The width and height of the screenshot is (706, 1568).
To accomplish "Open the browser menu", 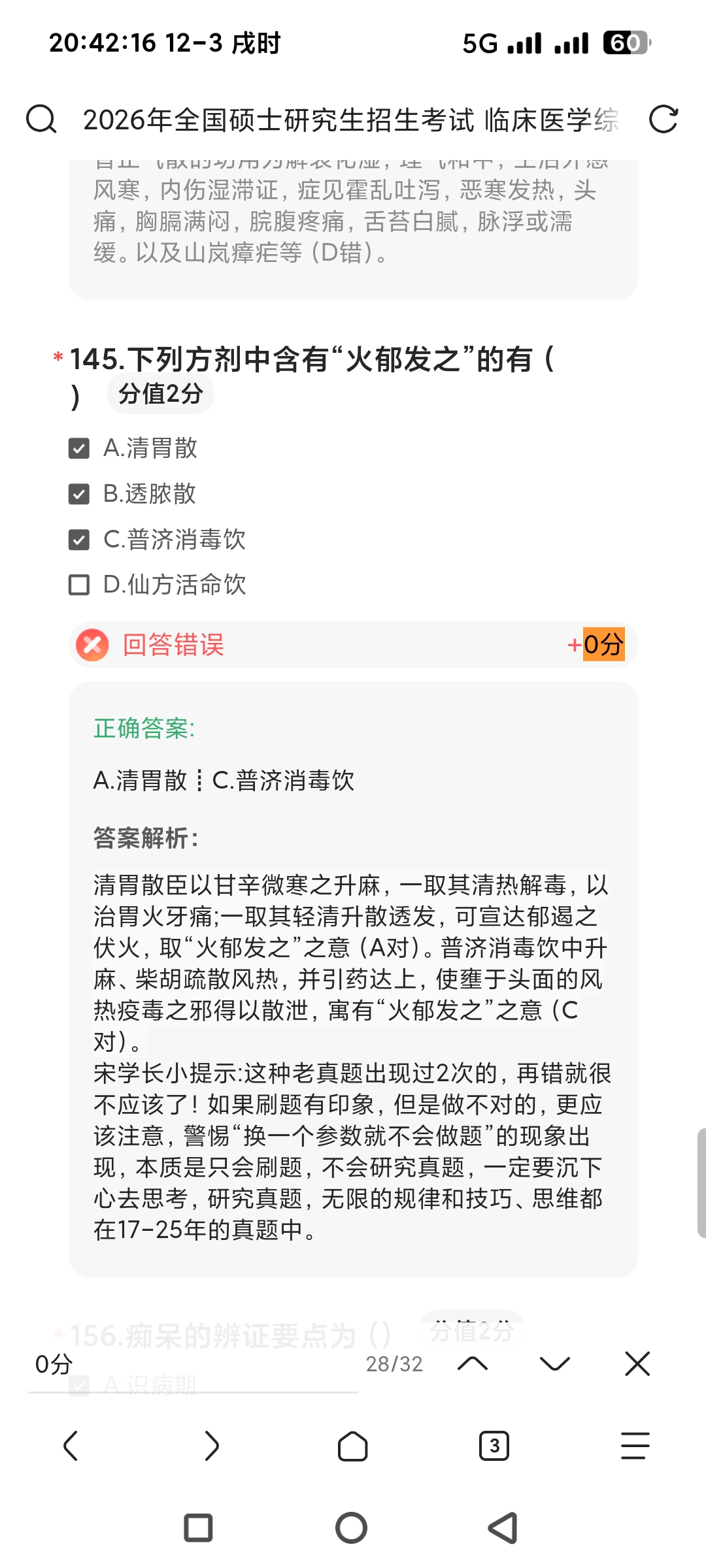I will pyautogui.click(x=635, y=1445).
